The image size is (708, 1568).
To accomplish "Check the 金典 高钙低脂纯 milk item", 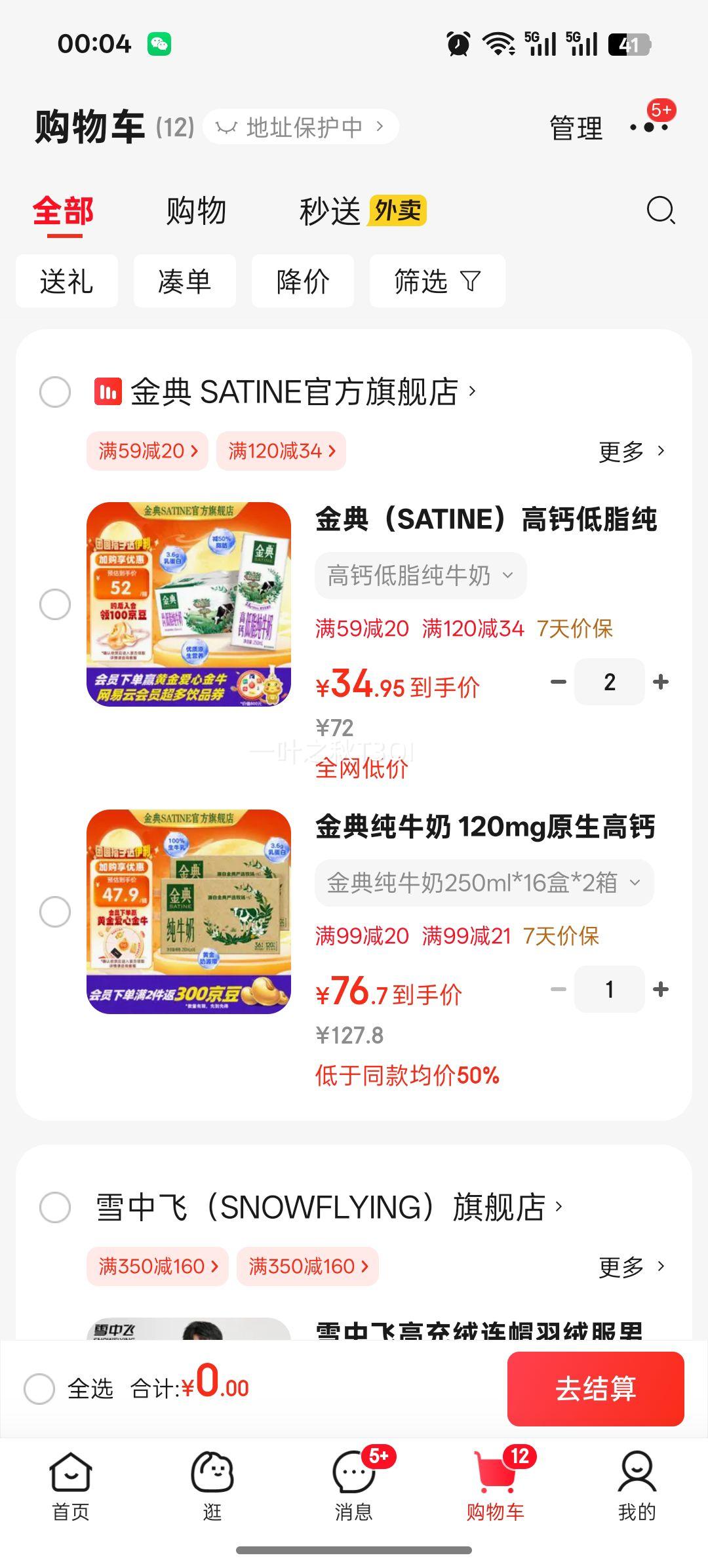I will 55,604.
